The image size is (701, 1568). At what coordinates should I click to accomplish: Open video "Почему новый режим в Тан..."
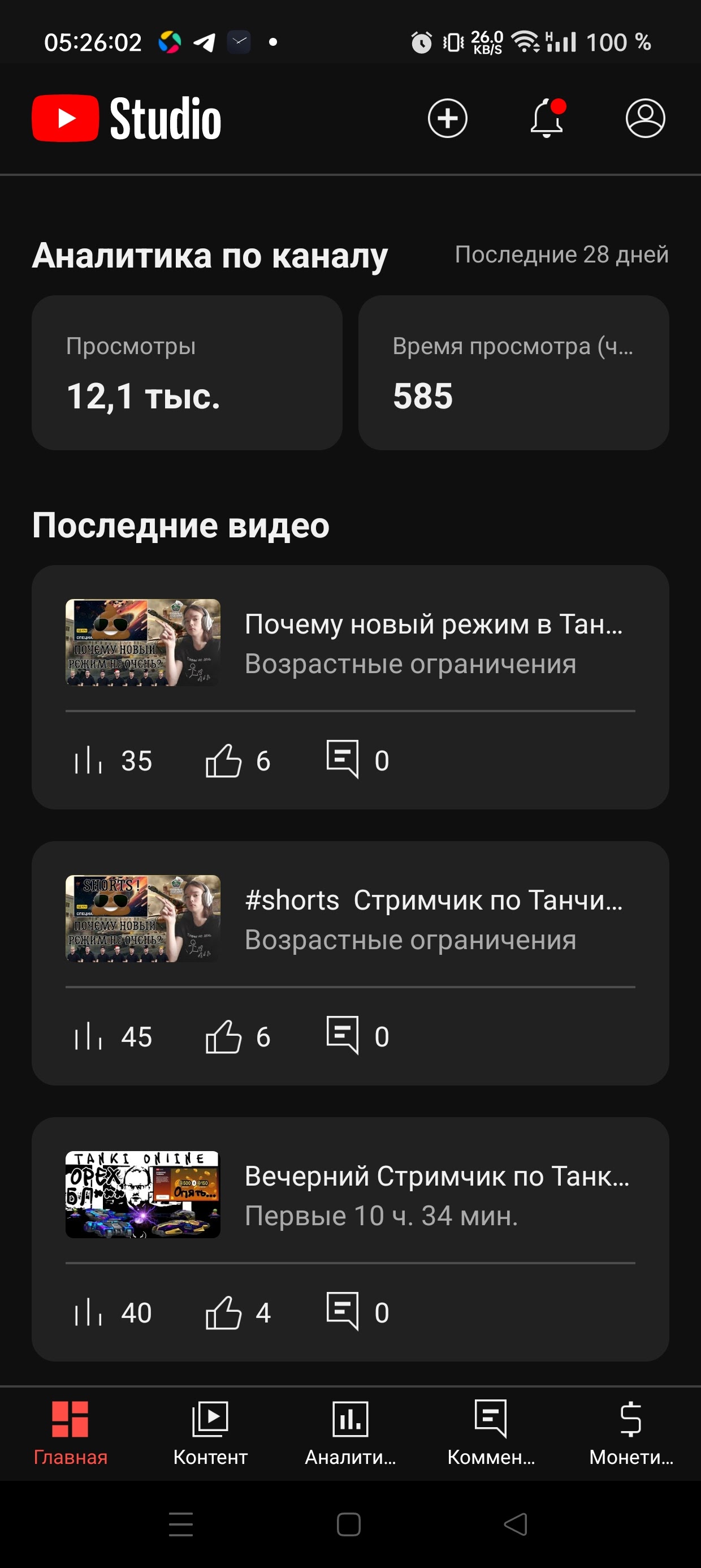pos(433,643)
